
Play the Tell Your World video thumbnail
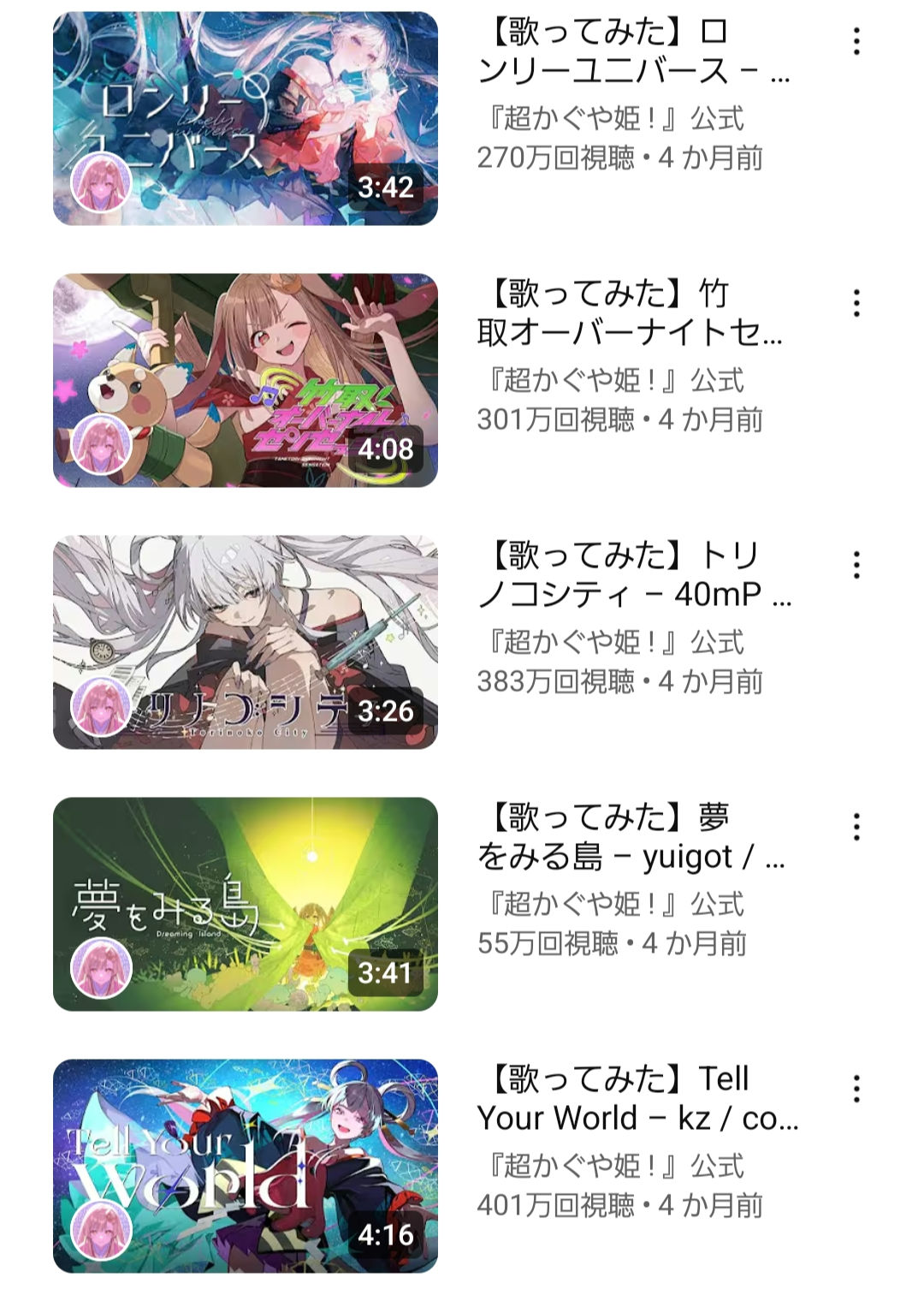point(245,1166)
